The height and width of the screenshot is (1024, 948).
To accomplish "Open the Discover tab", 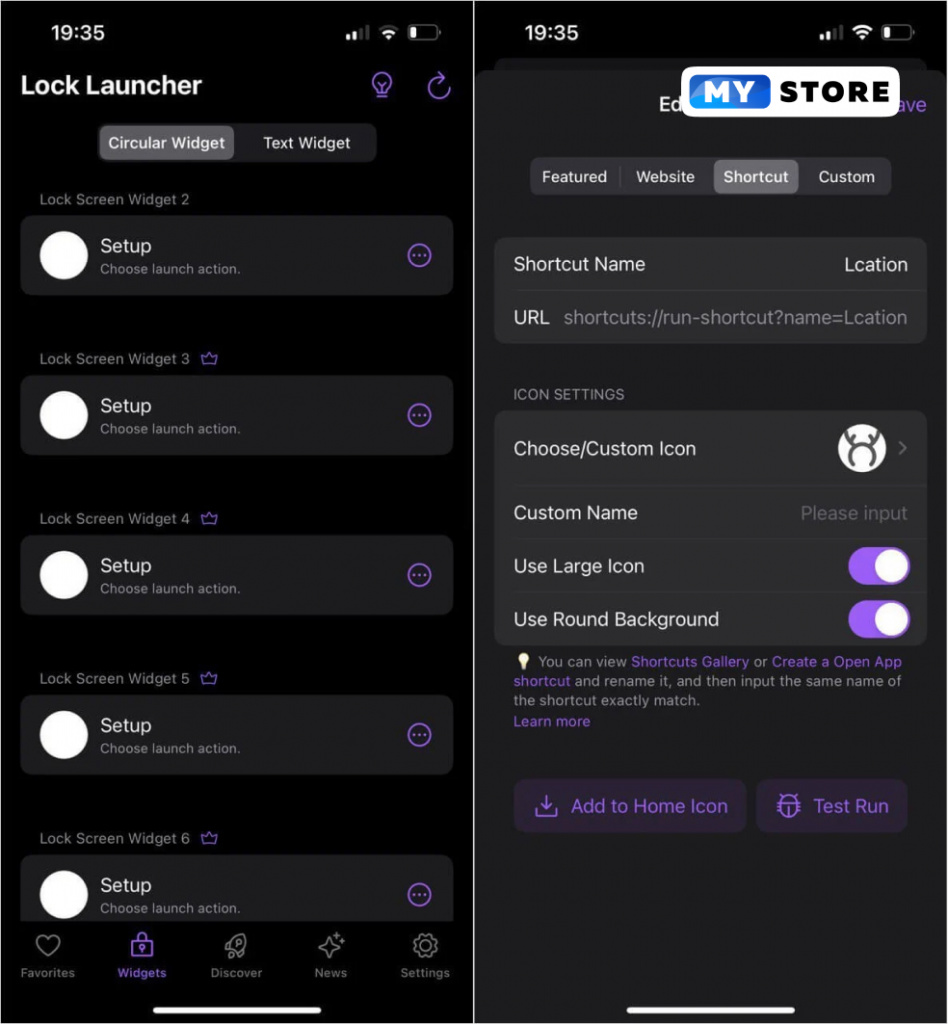I will pyautogui.click(x=236, y=955).
